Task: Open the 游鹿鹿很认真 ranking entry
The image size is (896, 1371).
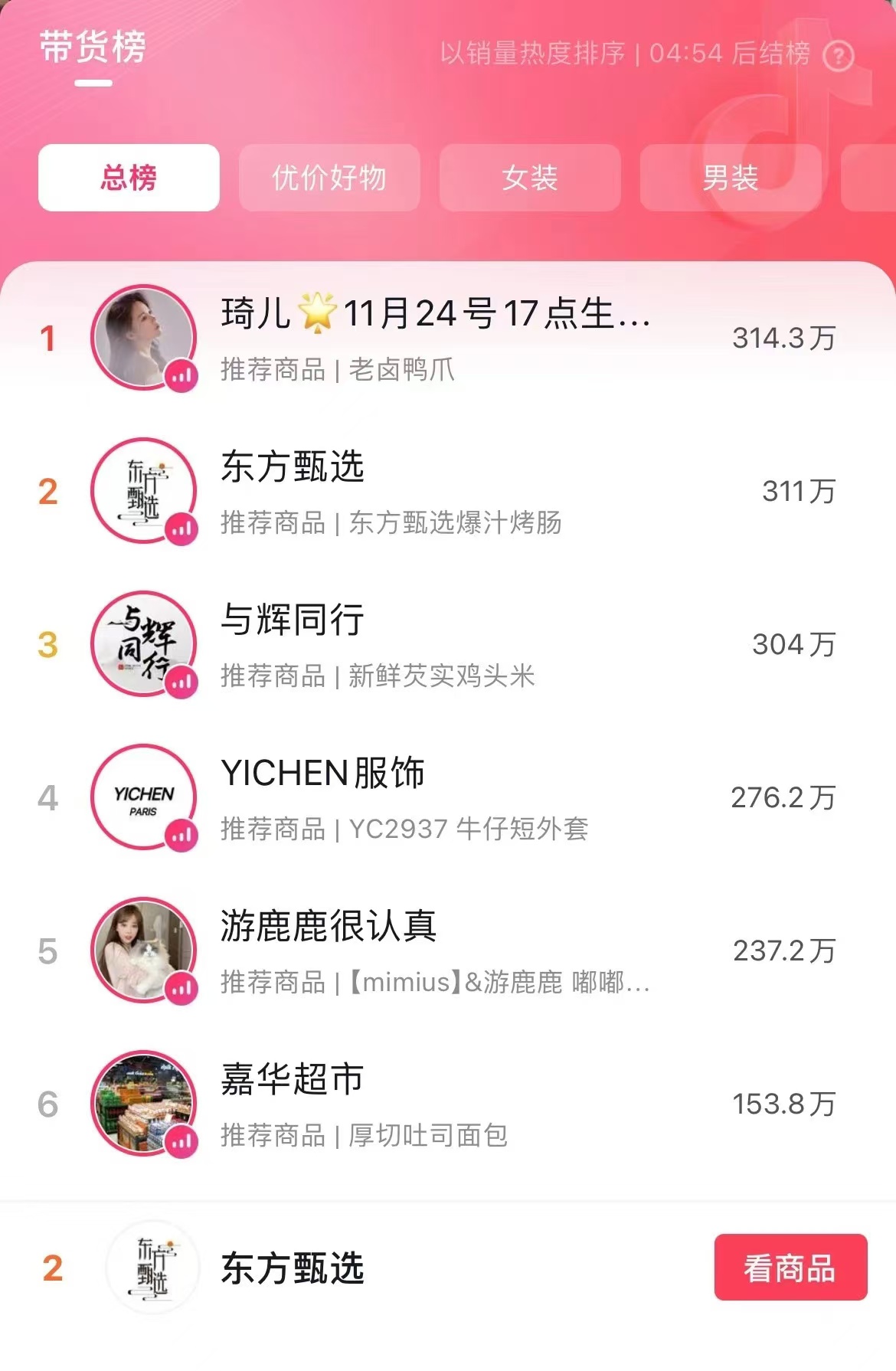Action: click(437, 951)
